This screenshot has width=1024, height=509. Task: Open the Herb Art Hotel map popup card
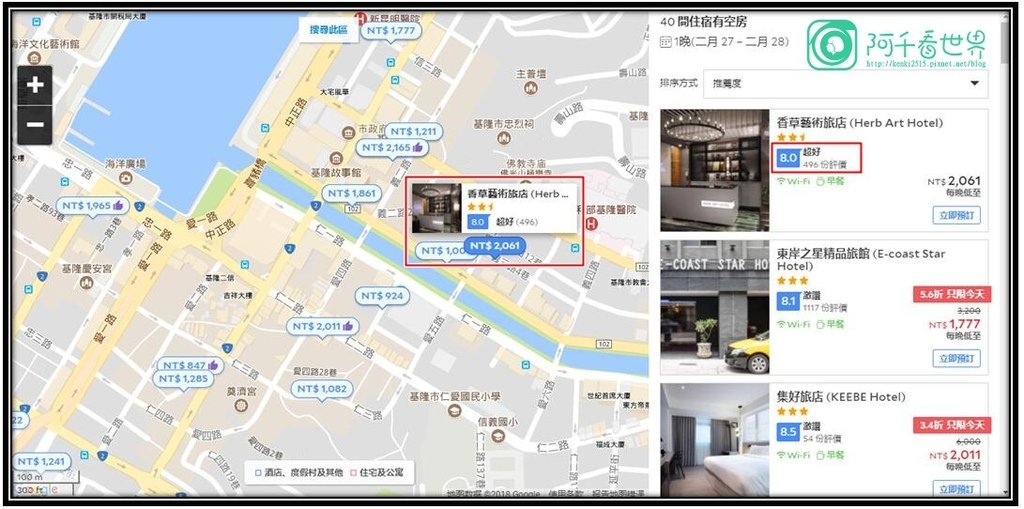coord(494,207)
